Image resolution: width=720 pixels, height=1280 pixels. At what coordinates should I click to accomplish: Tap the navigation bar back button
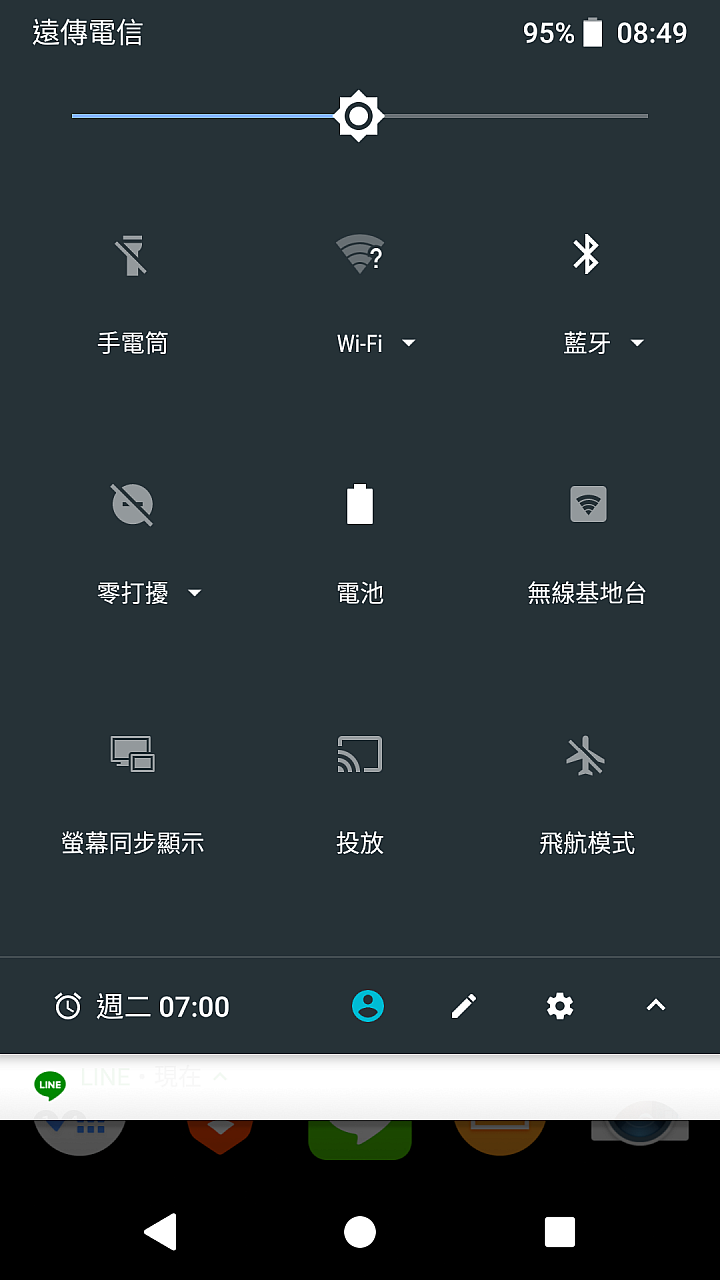pyautogui.click(x=161, y=1232)
